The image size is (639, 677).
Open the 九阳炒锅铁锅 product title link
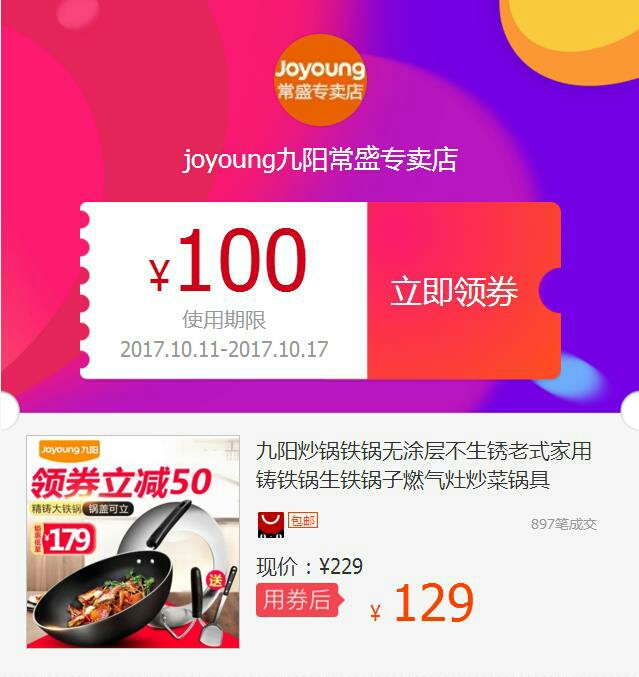(423, 464)
